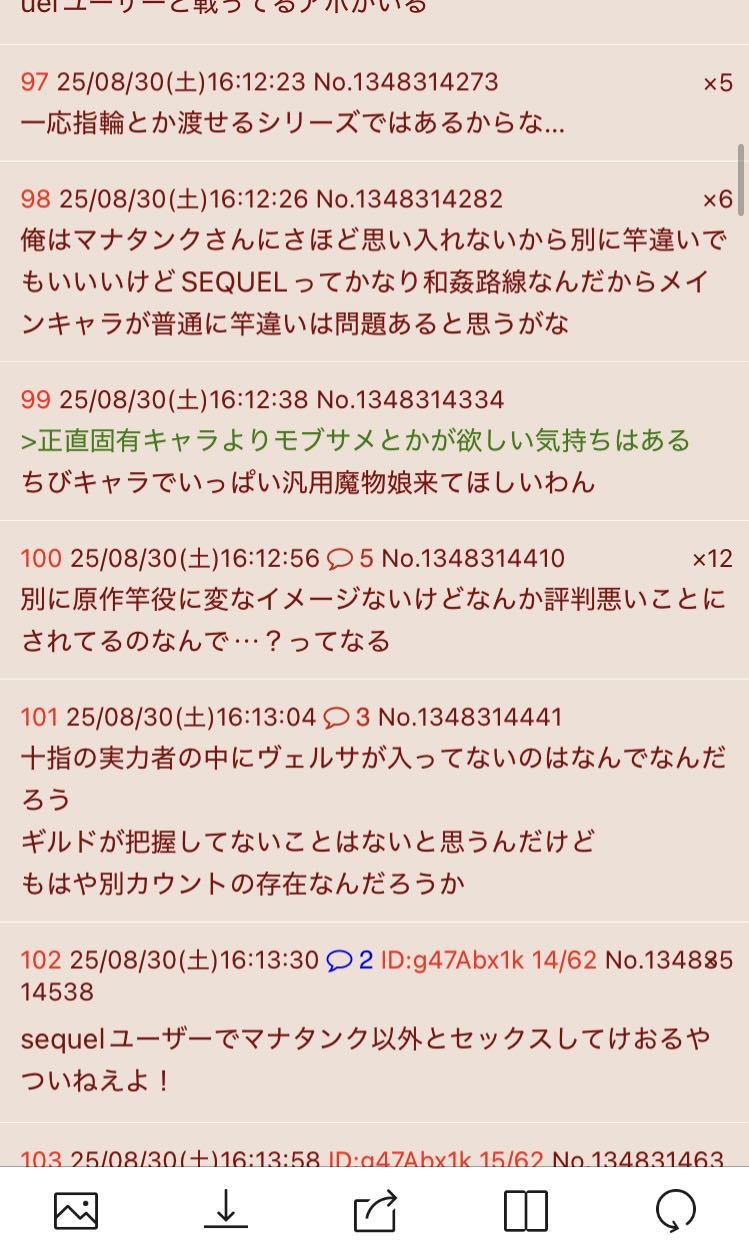Open post No.1348314273

[x=405, y=82]
